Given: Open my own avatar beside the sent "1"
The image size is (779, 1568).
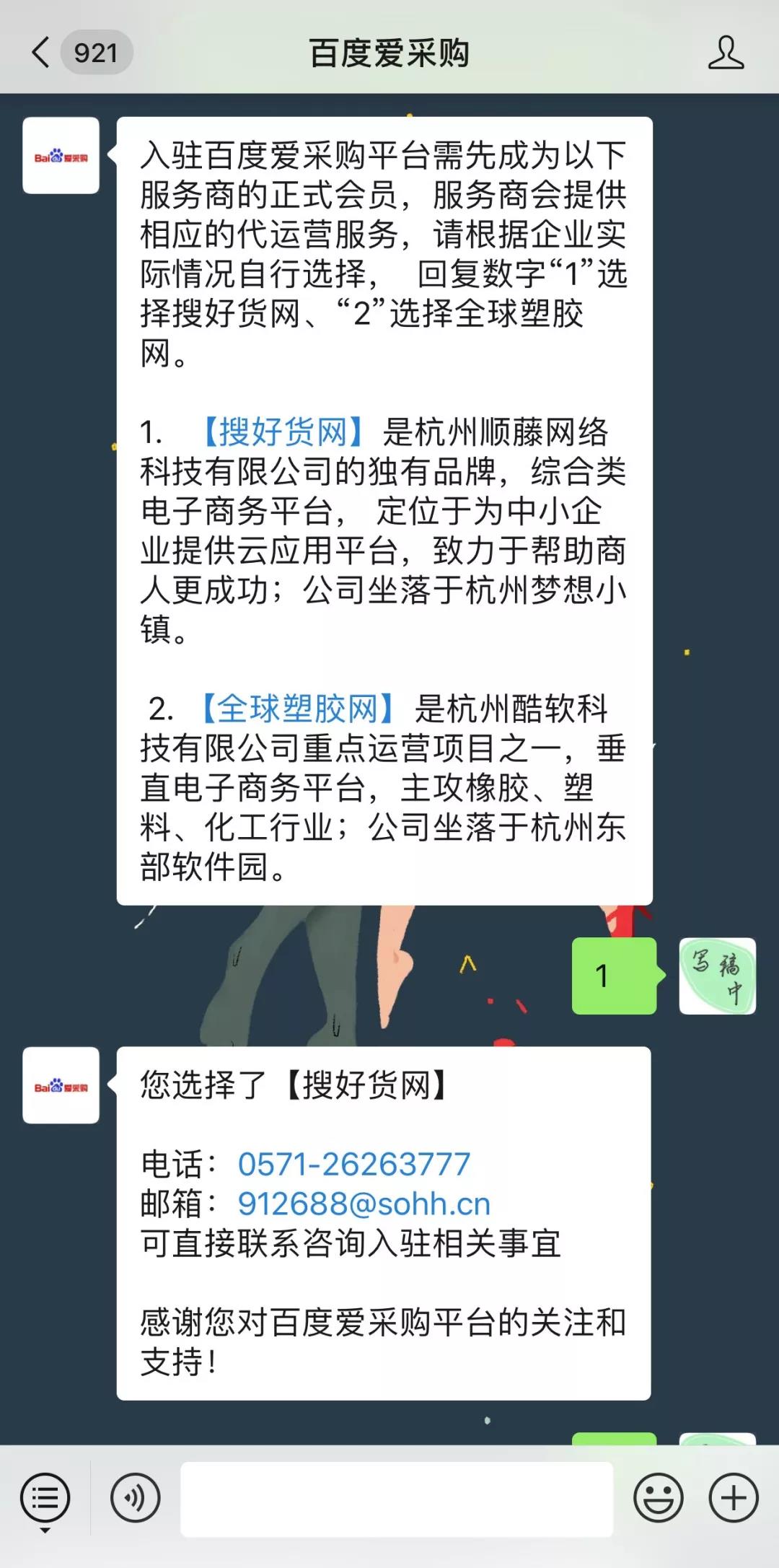Looking at the screenshot, I should [717, 976].
